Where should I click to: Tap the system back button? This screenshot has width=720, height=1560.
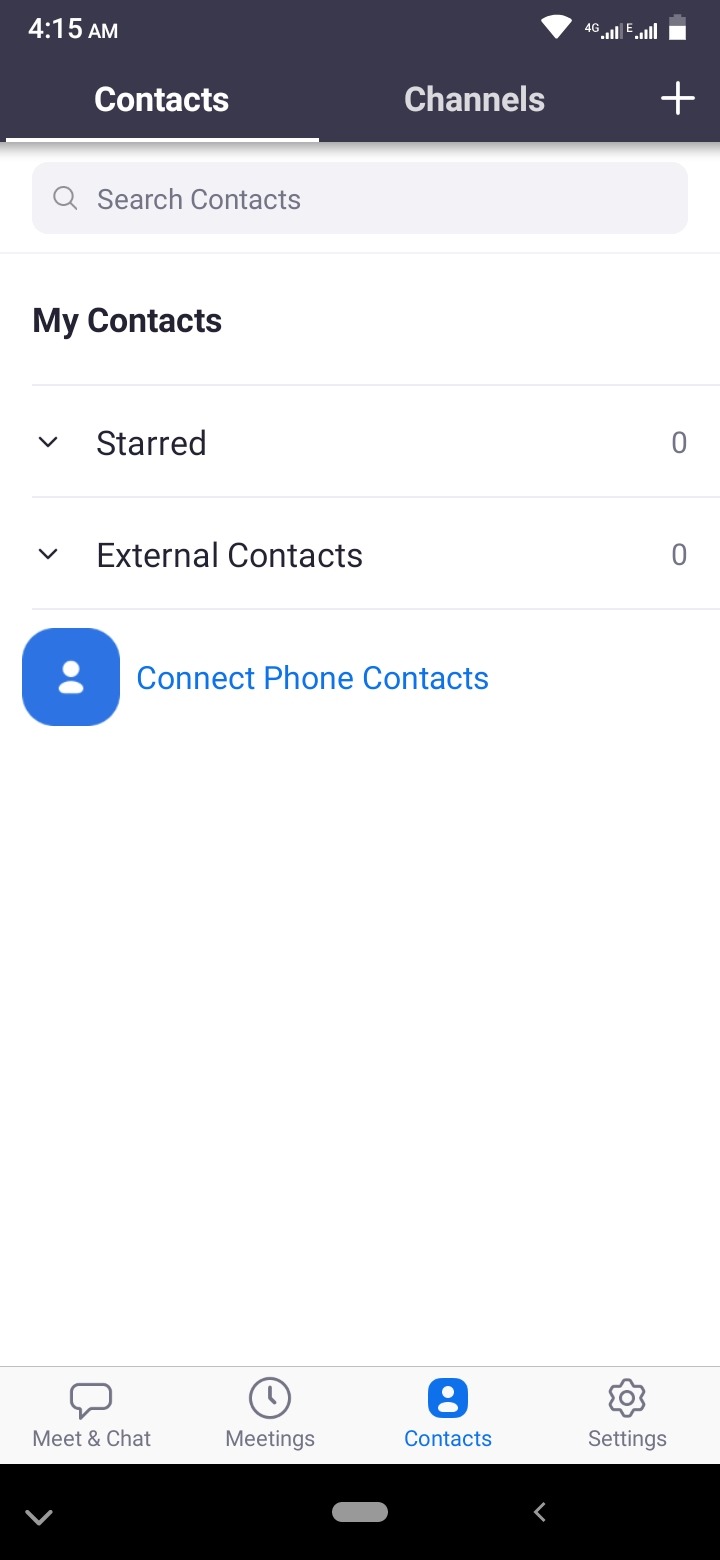point(540,1512)
